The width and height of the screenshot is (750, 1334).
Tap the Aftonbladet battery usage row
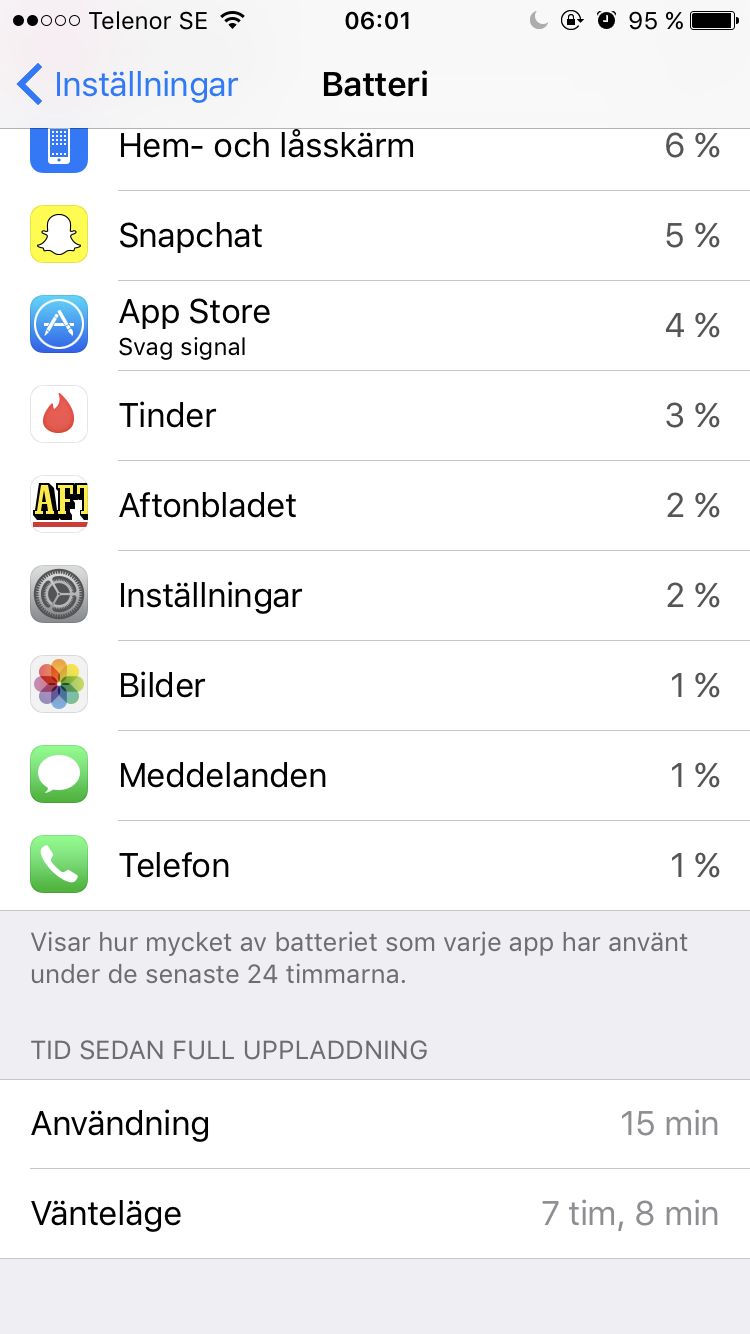[375, 506]
